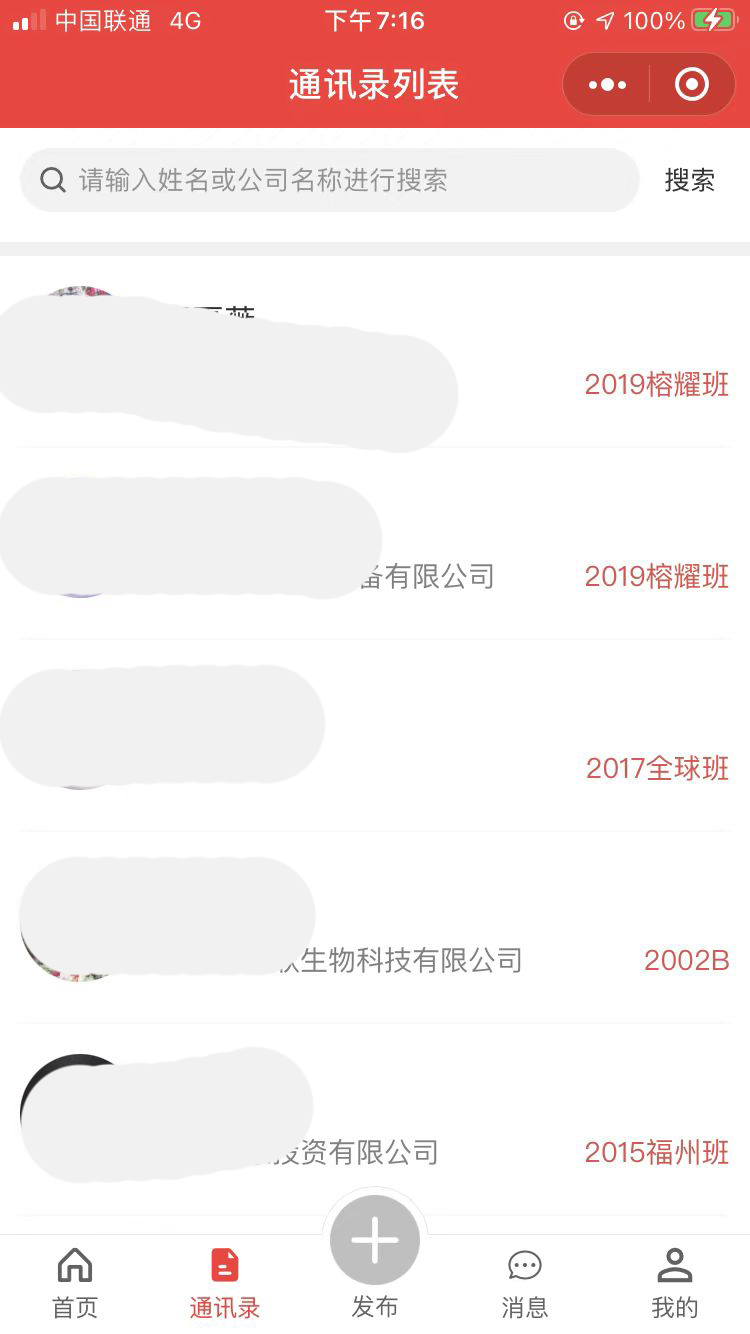Tap the 2017全球班 label
This screenshot has height=1334, width=750.
[x=656, y=768]
